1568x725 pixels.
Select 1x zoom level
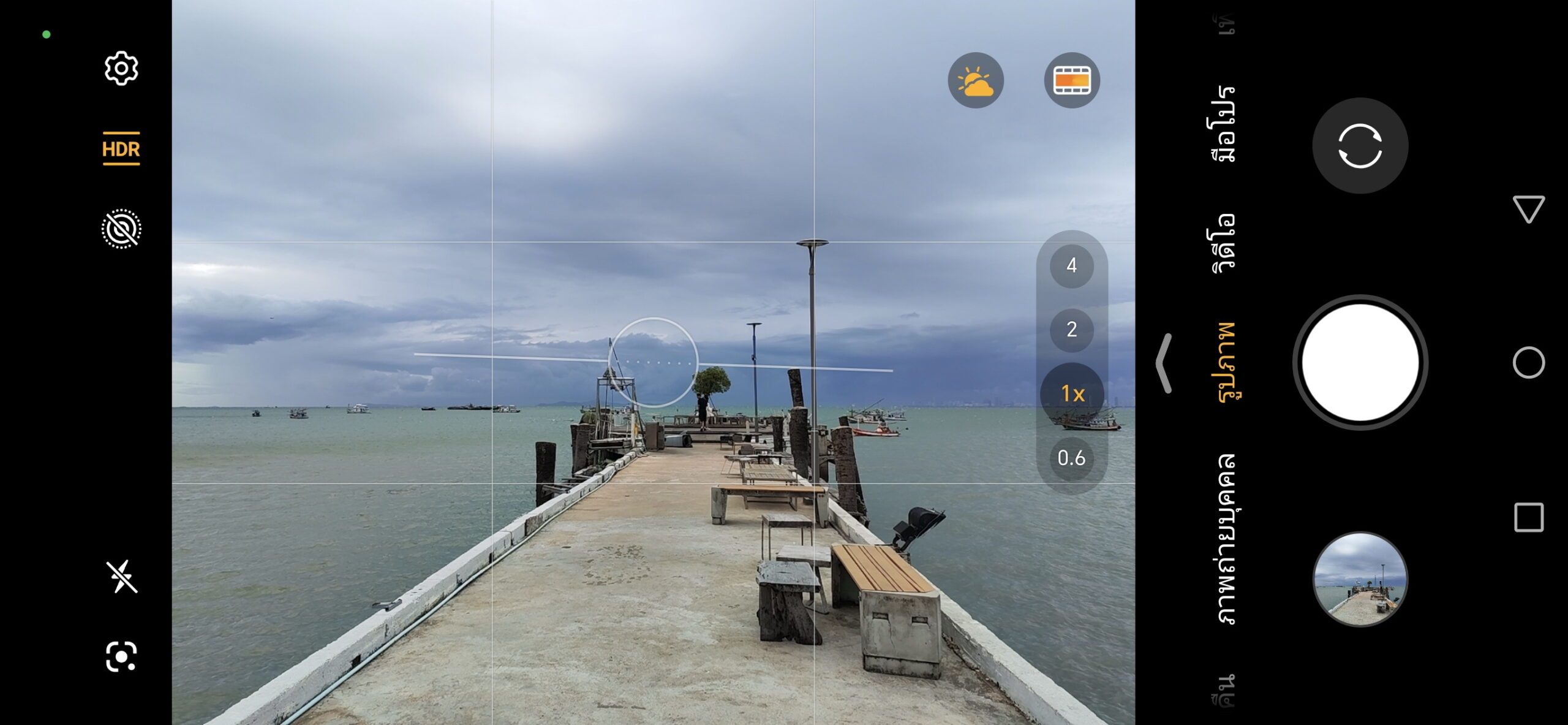(1072, 393)
